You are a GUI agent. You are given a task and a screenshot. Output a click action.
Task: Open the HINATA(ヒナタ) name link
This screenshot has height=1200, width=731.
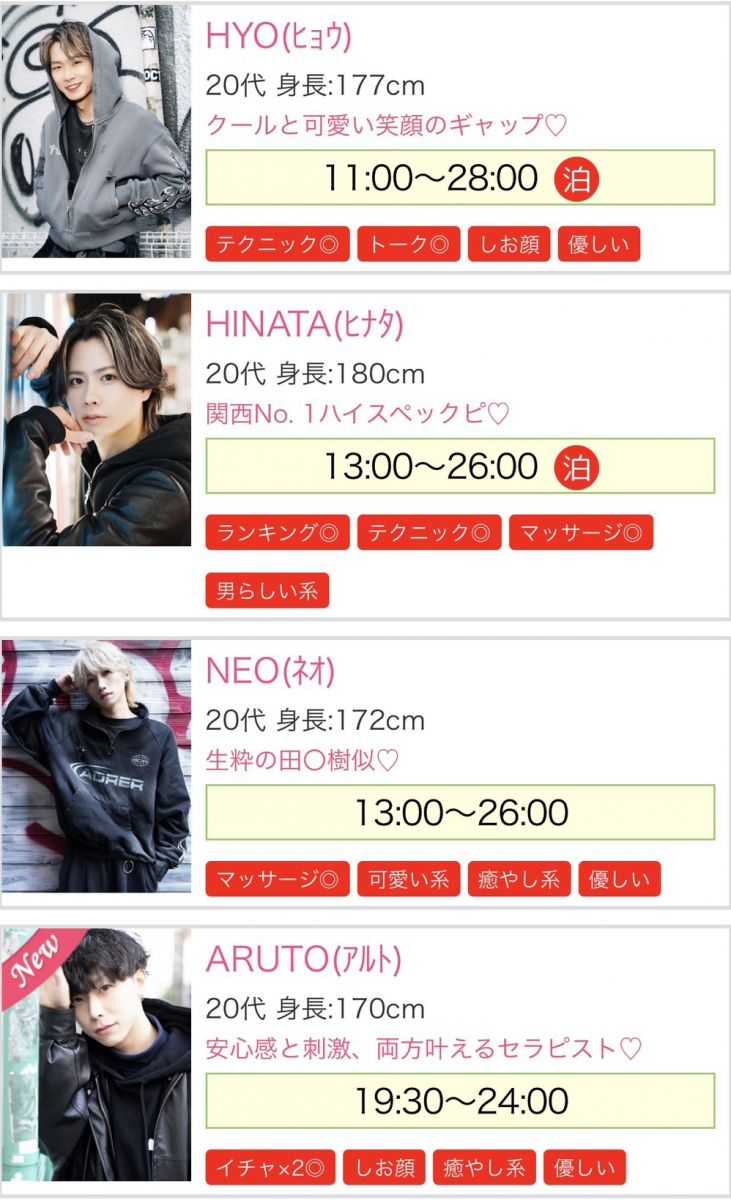click(304, 324)
